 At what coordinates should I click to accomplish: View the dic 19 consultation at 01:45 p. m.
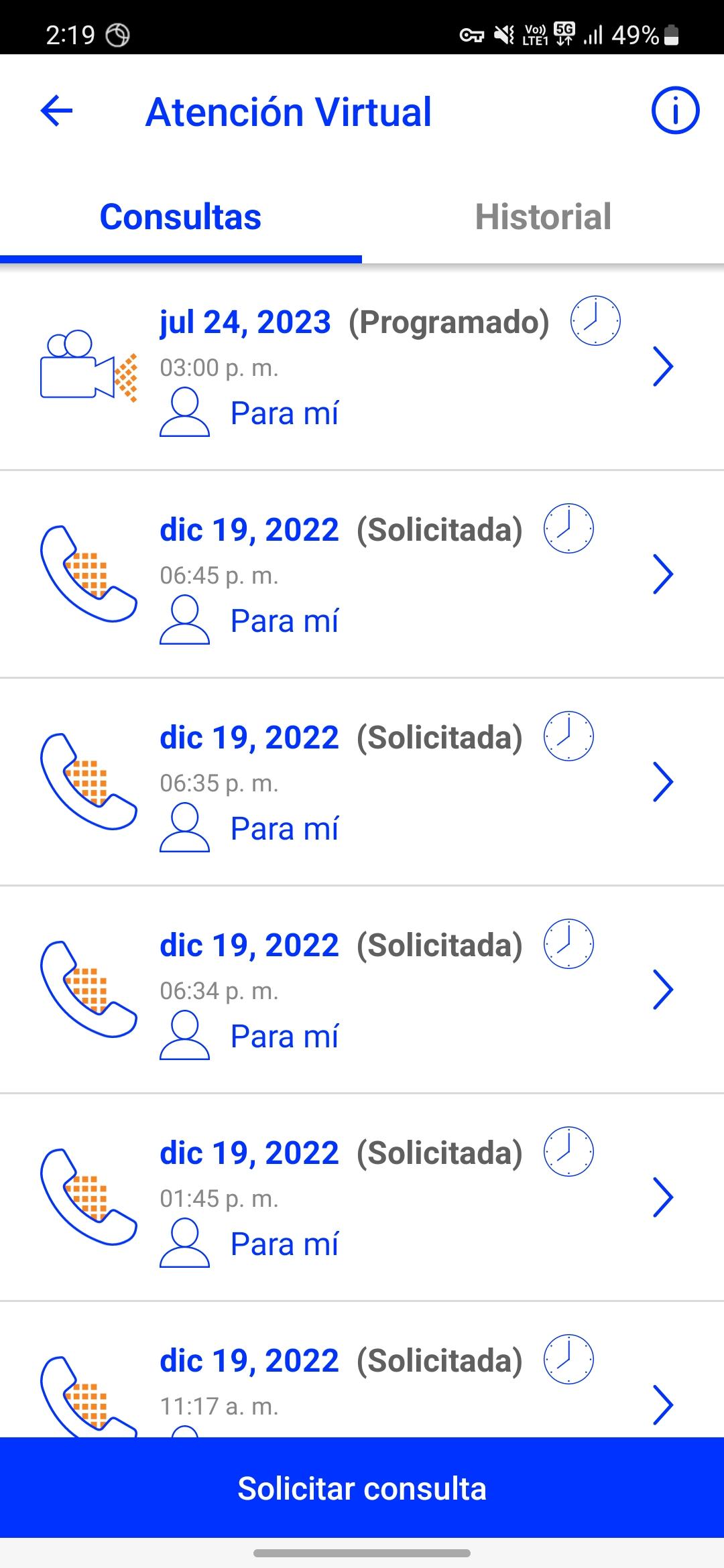click(362, 1197)
